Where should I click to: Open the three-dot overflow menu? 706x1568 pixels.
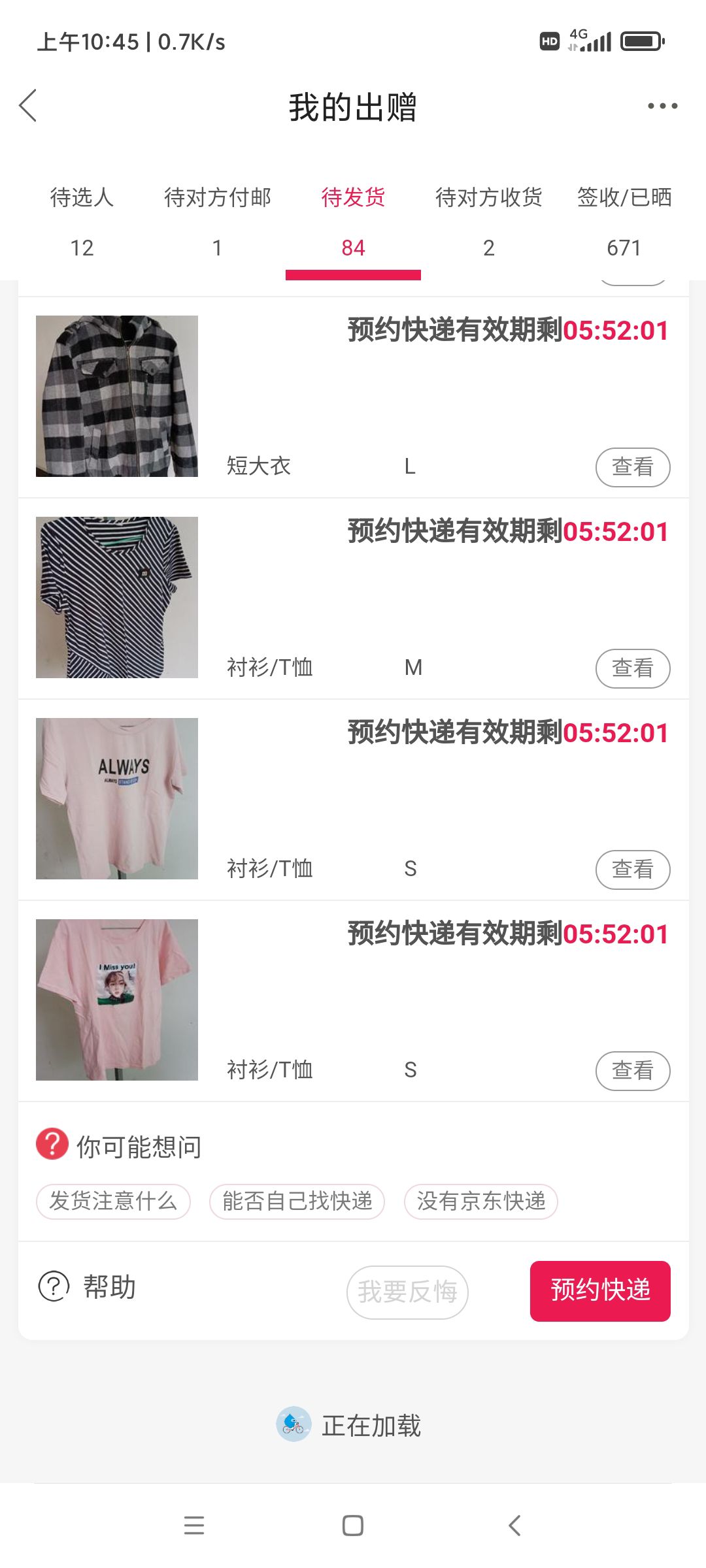pyautogui.click(x=662, y=106)
